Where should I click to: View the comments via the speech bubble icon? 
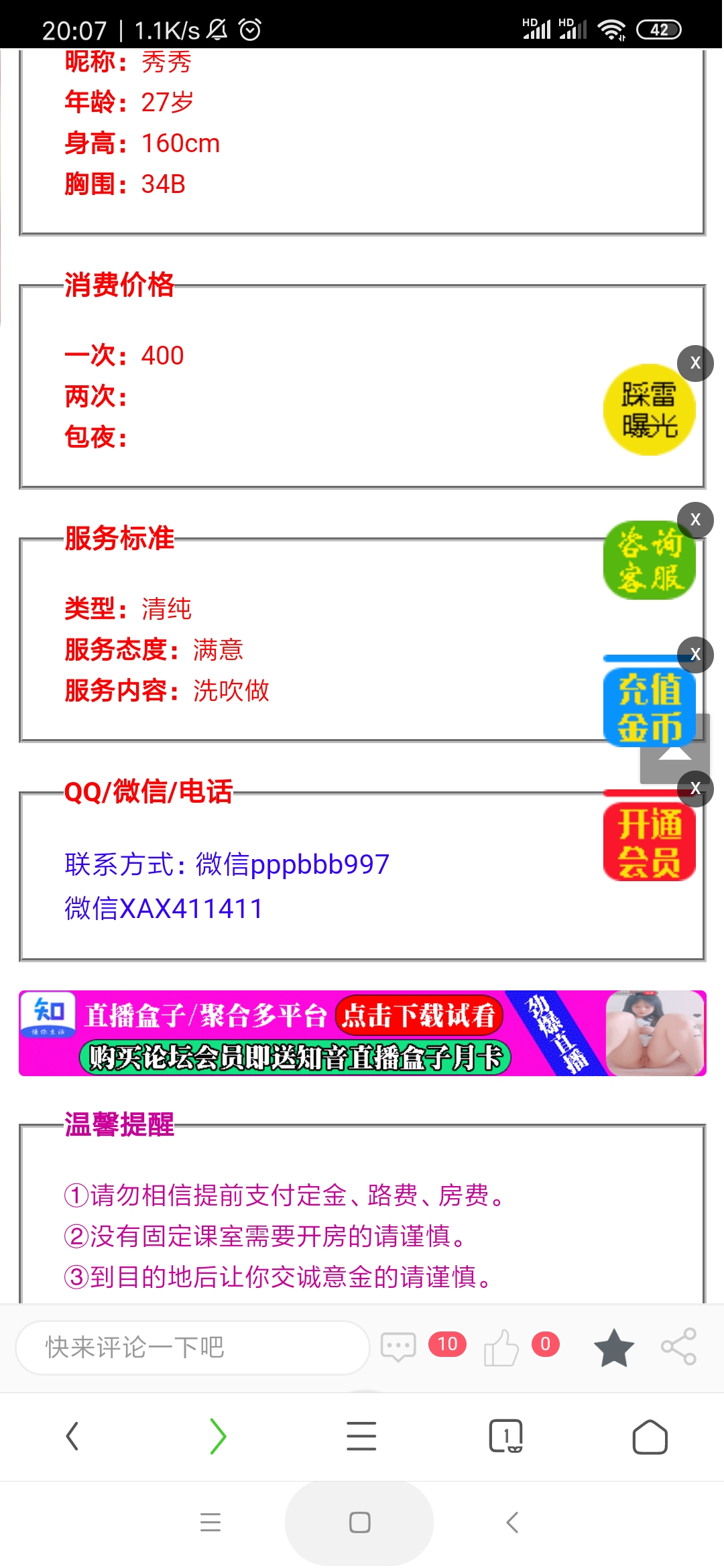398,1346
